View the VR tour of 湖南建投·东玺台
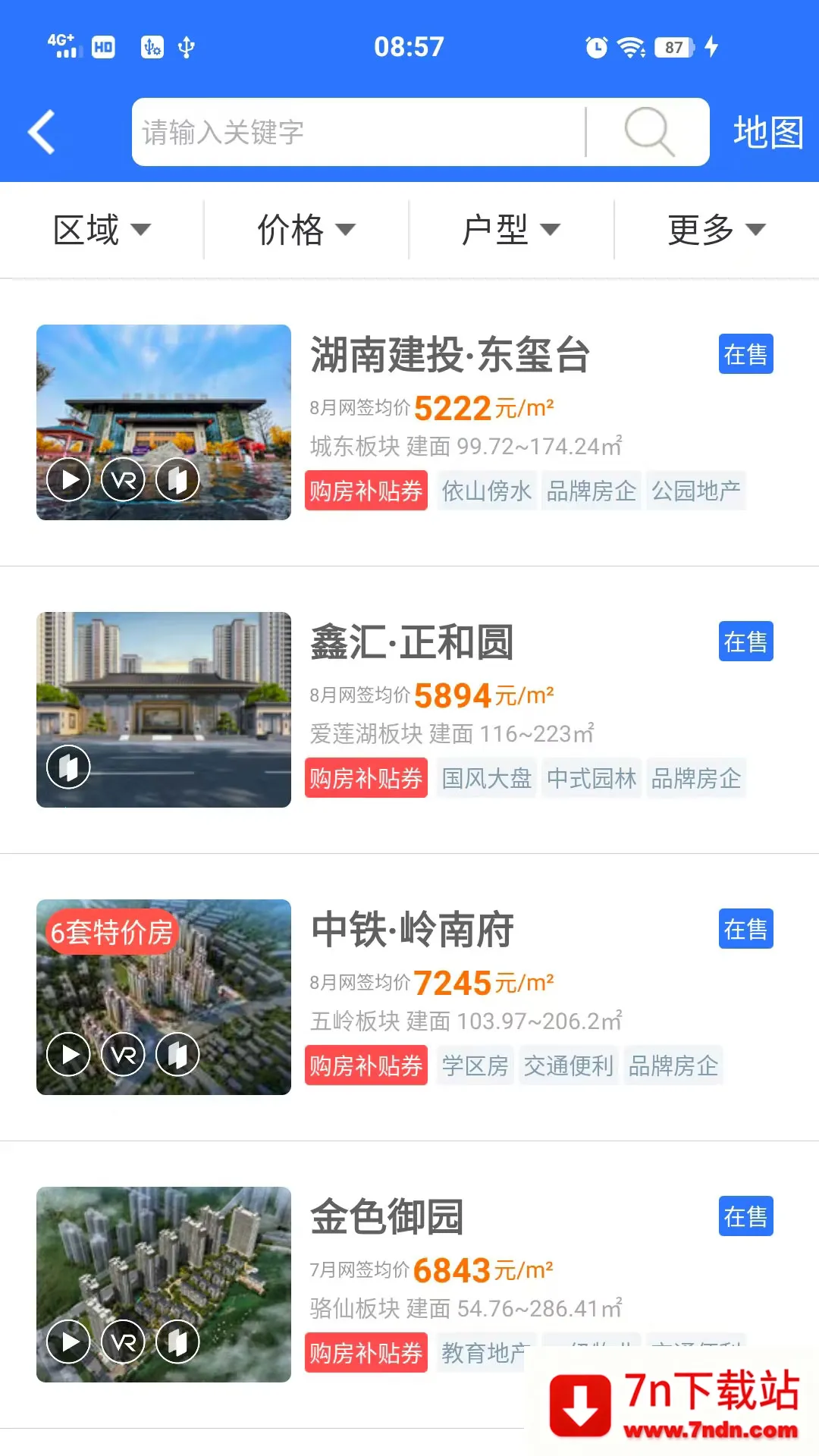This screenshot has height=1456, width=819. click(123, 479)
